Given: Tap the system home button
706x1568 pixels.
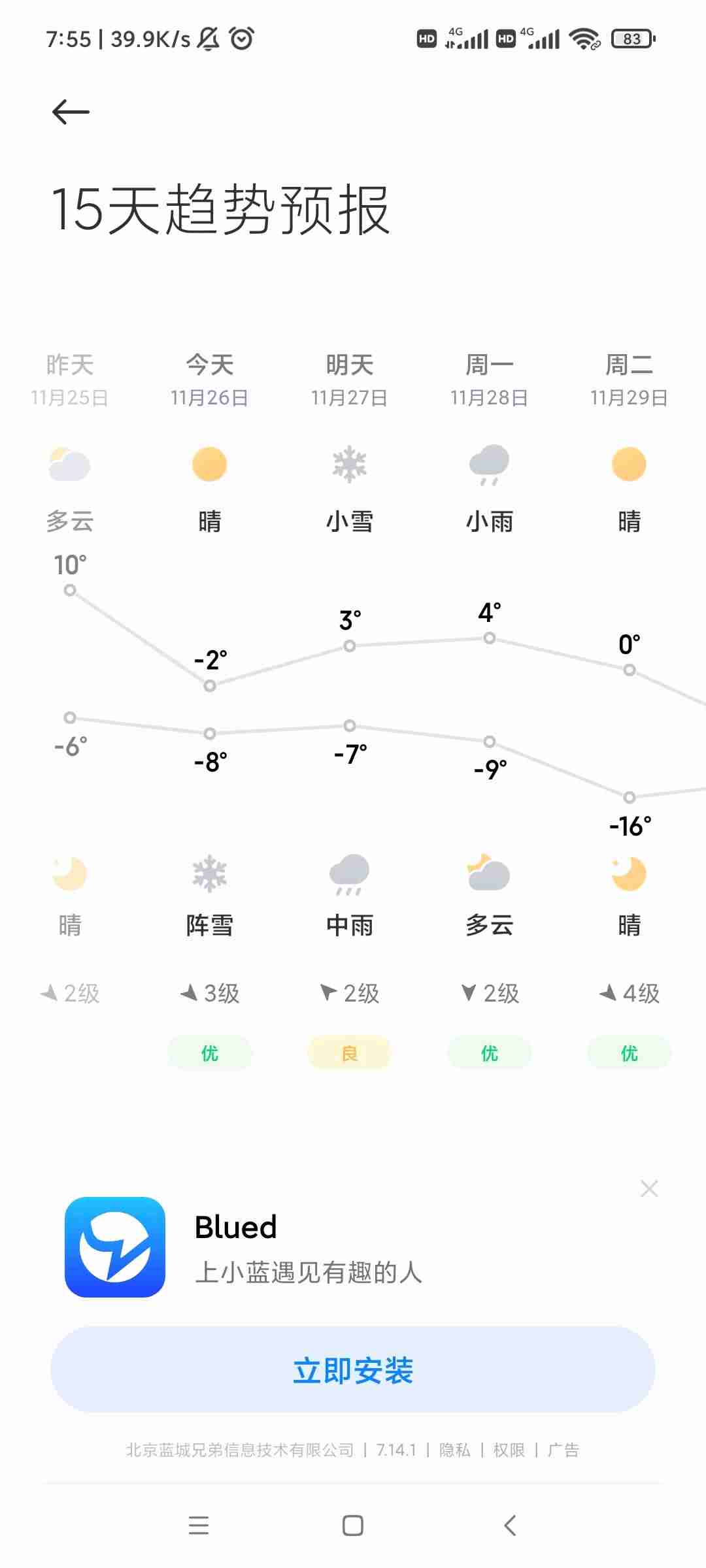Looking at the screenshot, I should [353, 1526].
